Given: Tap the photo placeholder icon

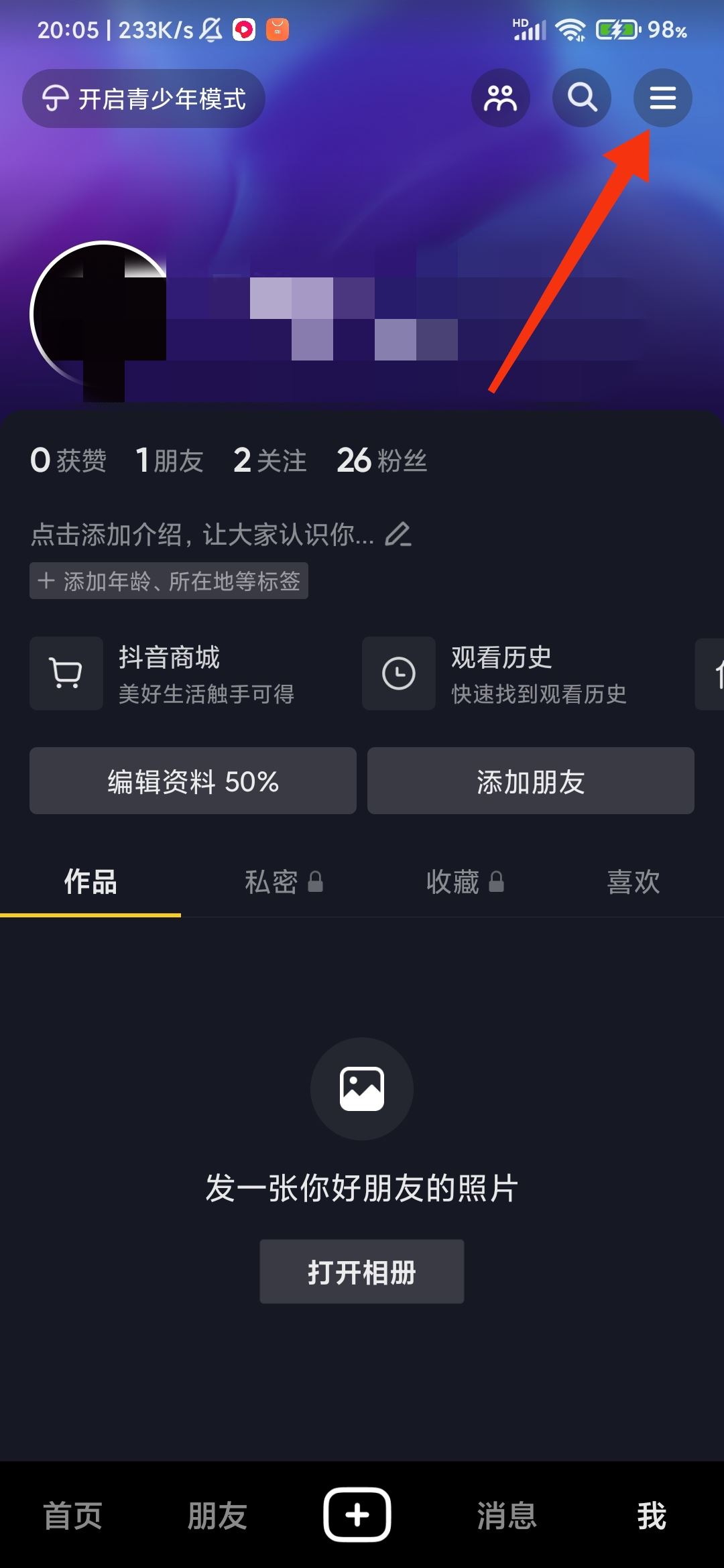Looking at the screenshot, I should pos(361,1090).
